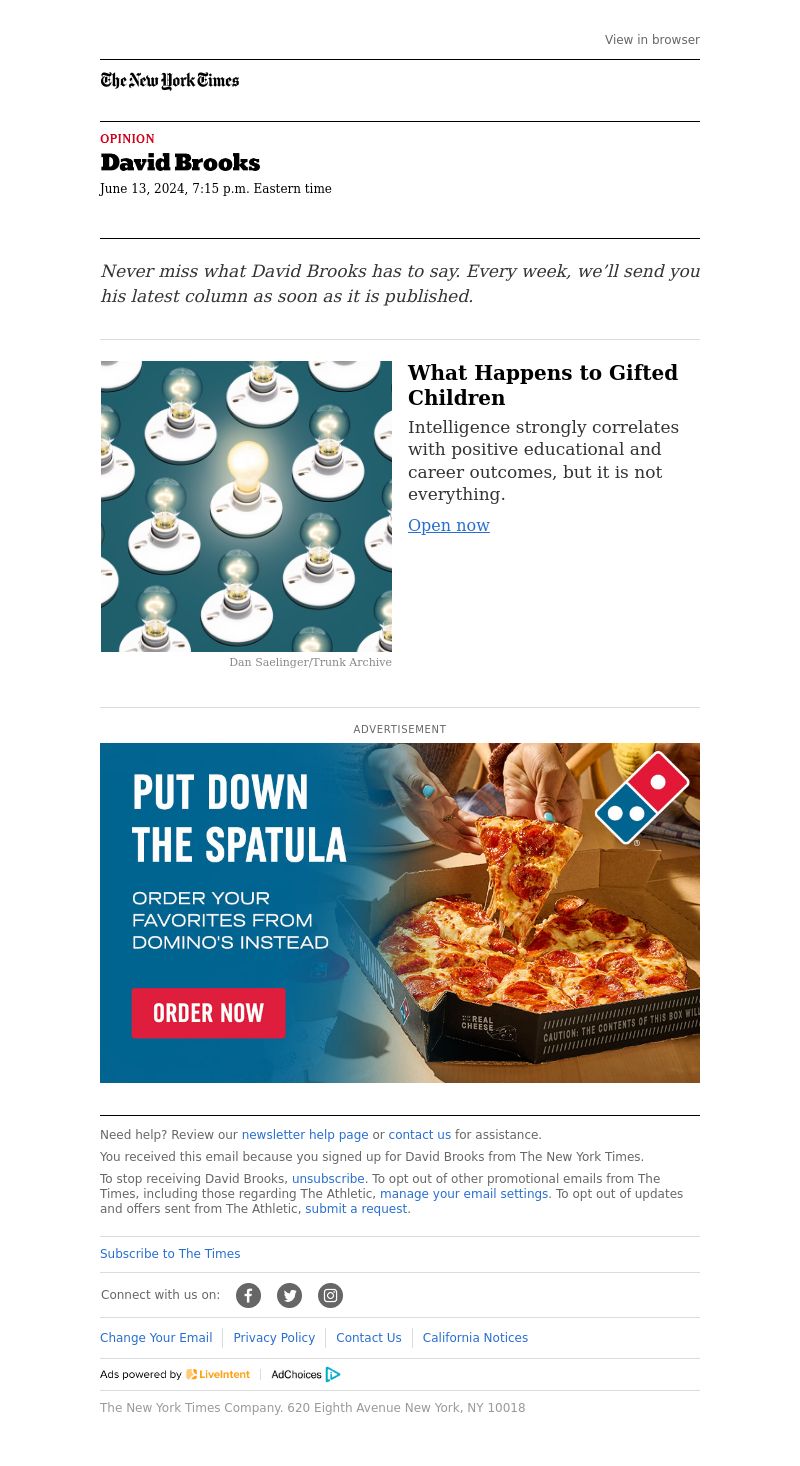Visit the Times Twitter profile

[x=289, y=1296]
